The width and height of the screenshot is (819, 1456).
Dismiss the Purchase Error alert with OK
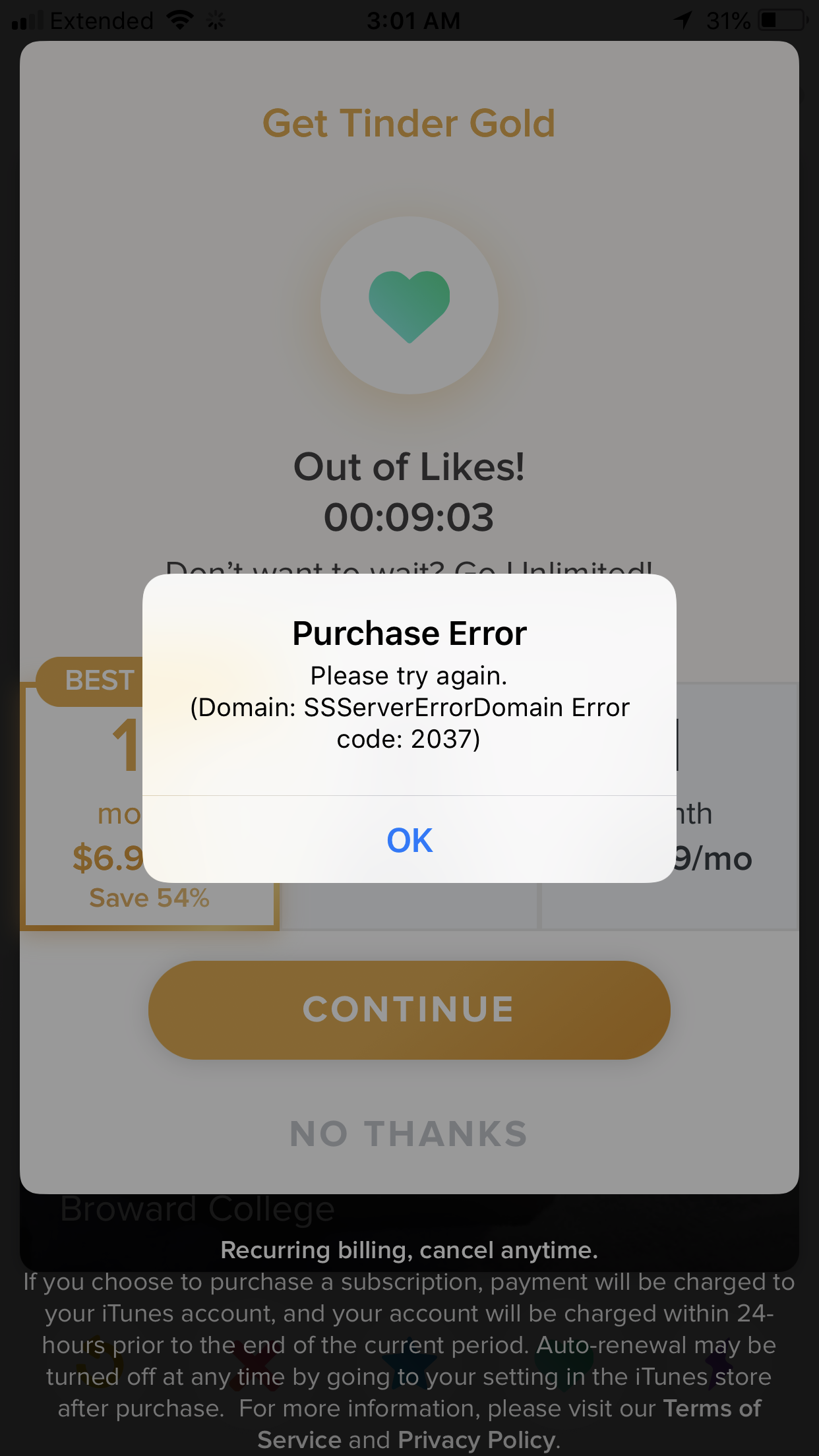409,839
